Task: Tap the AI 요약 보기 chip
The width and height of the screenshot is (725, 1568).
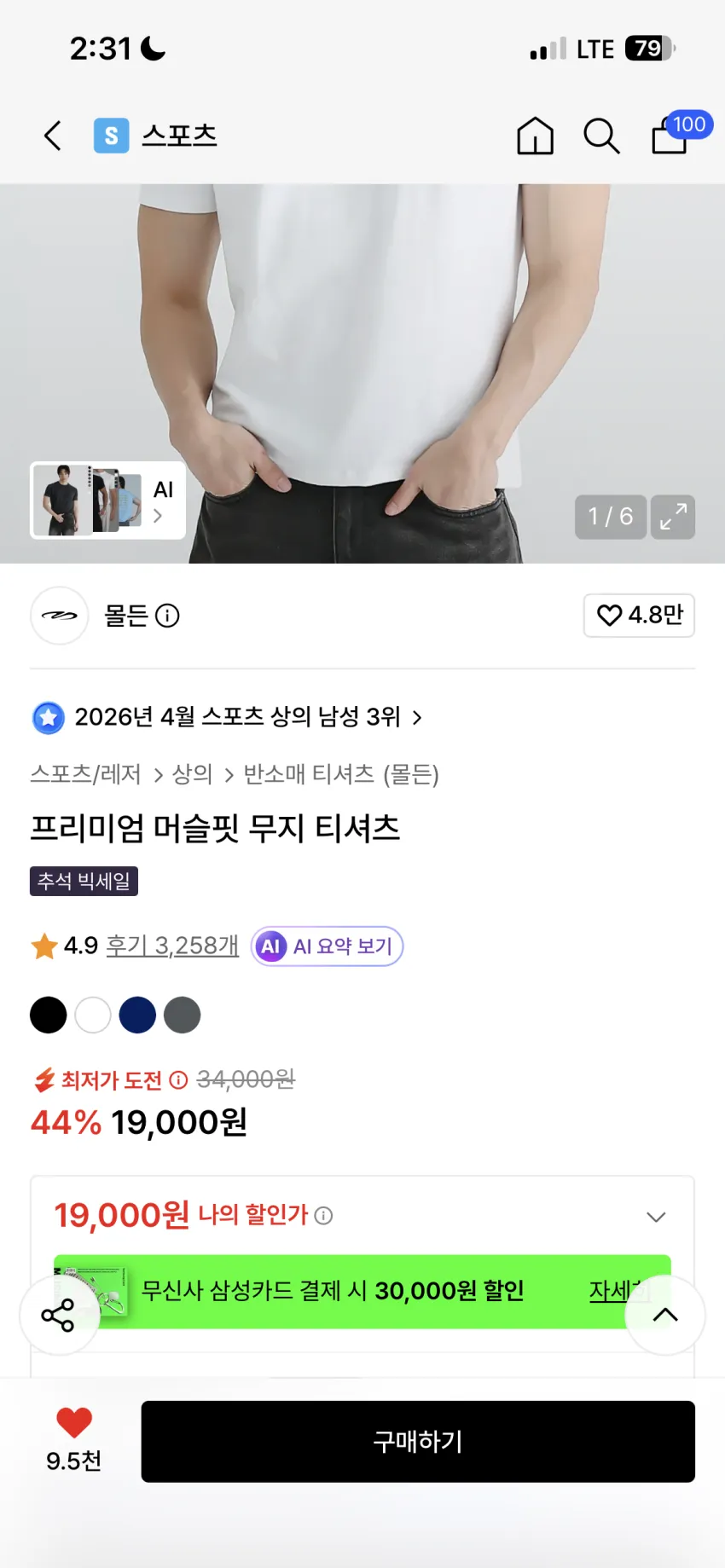Action: [327, 946]
